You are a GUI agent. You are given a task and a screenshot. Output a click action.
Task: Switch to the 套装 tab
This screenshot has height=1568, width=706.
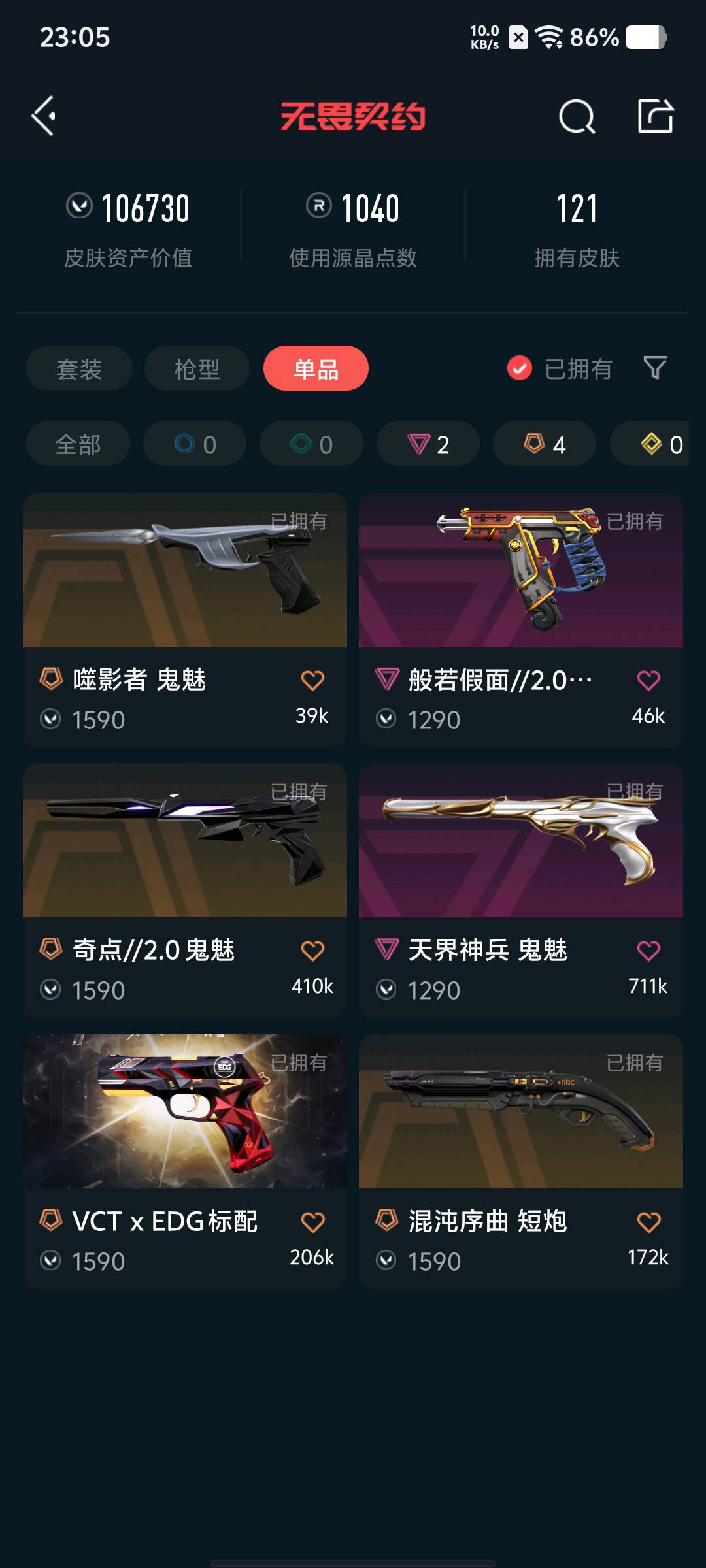coord(79,369)
